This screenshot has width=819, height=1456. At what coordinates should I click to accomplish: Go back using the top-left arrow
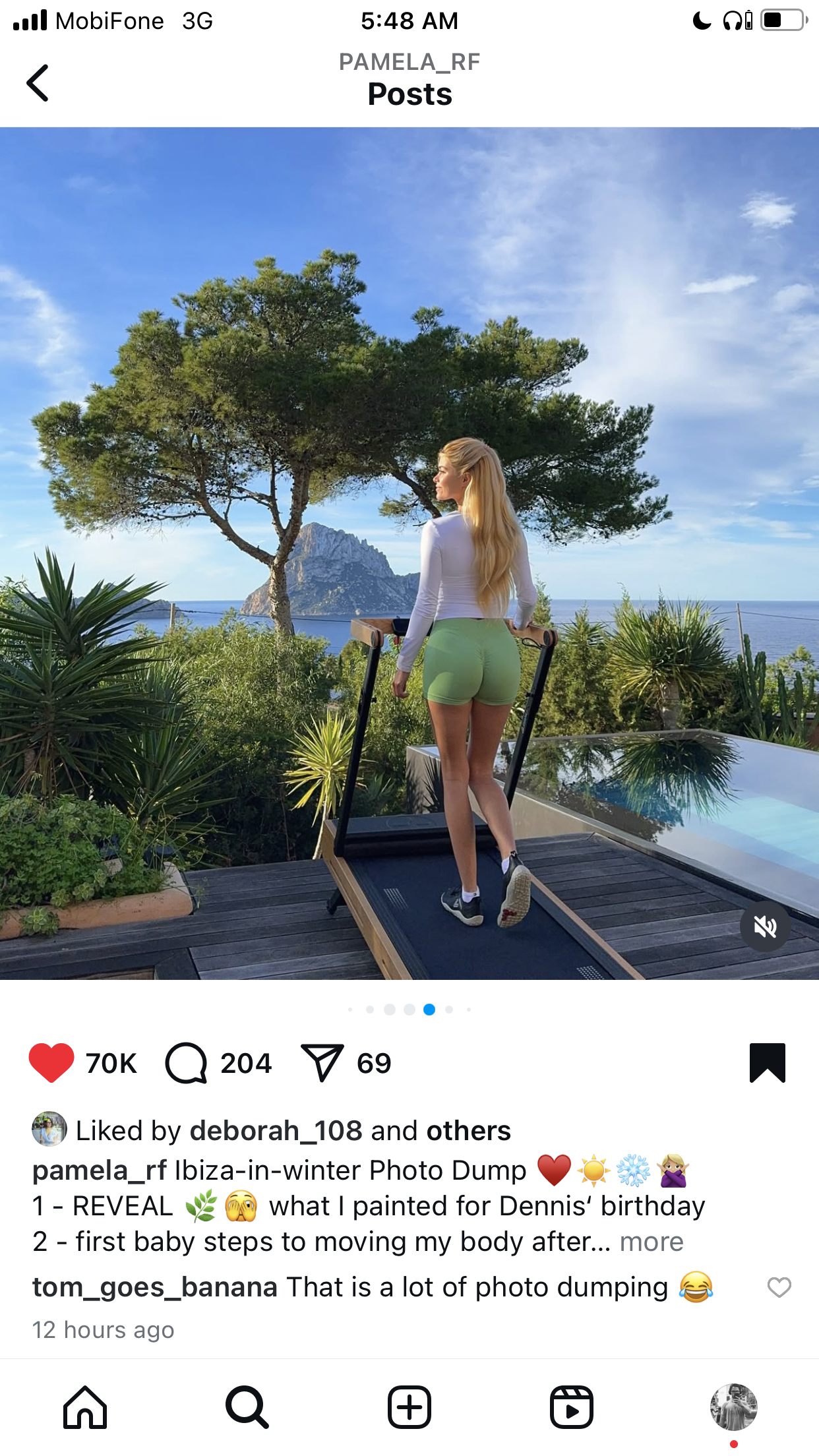click(x=38, y=83)
